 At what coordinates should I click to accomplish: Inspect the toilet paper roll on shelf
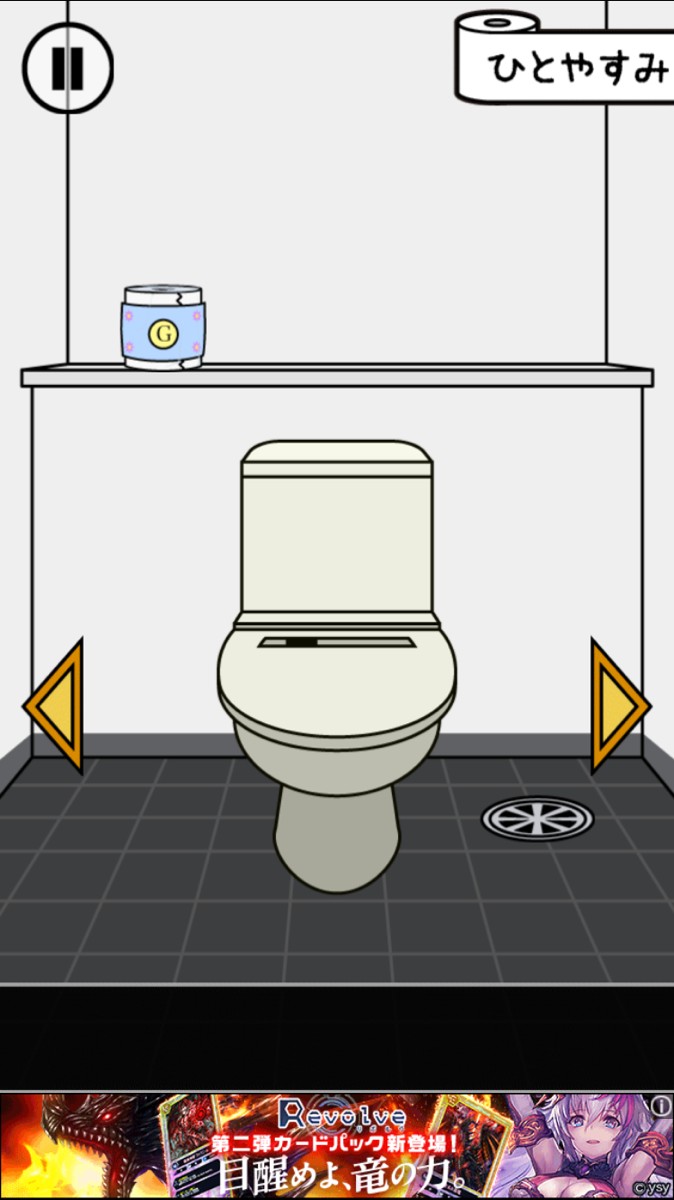tap(162, 328)
